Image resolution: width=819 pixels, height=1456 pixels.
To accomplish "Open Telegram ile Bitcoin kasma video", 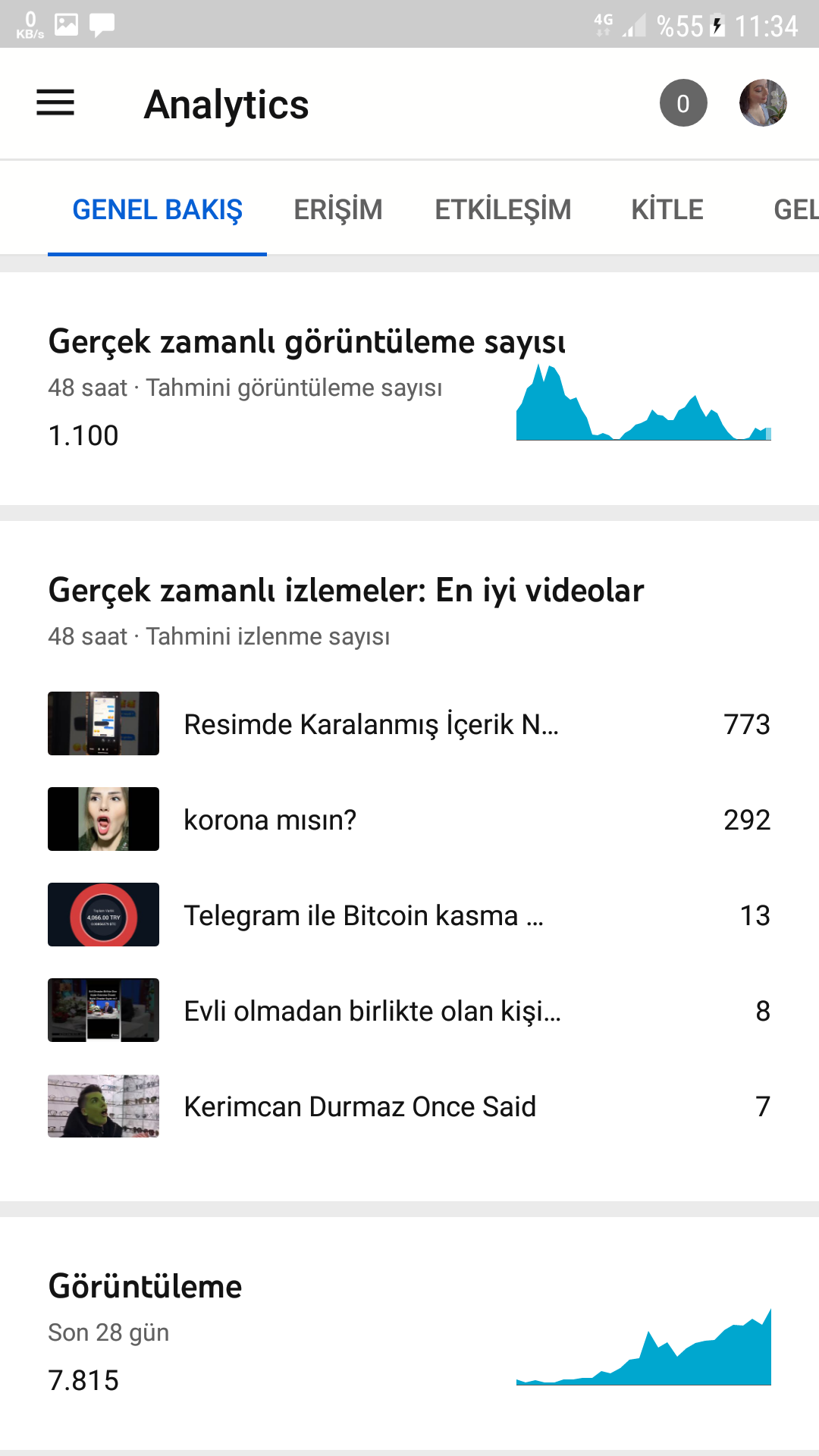I will pyautogui.click(x=409, y=915).
